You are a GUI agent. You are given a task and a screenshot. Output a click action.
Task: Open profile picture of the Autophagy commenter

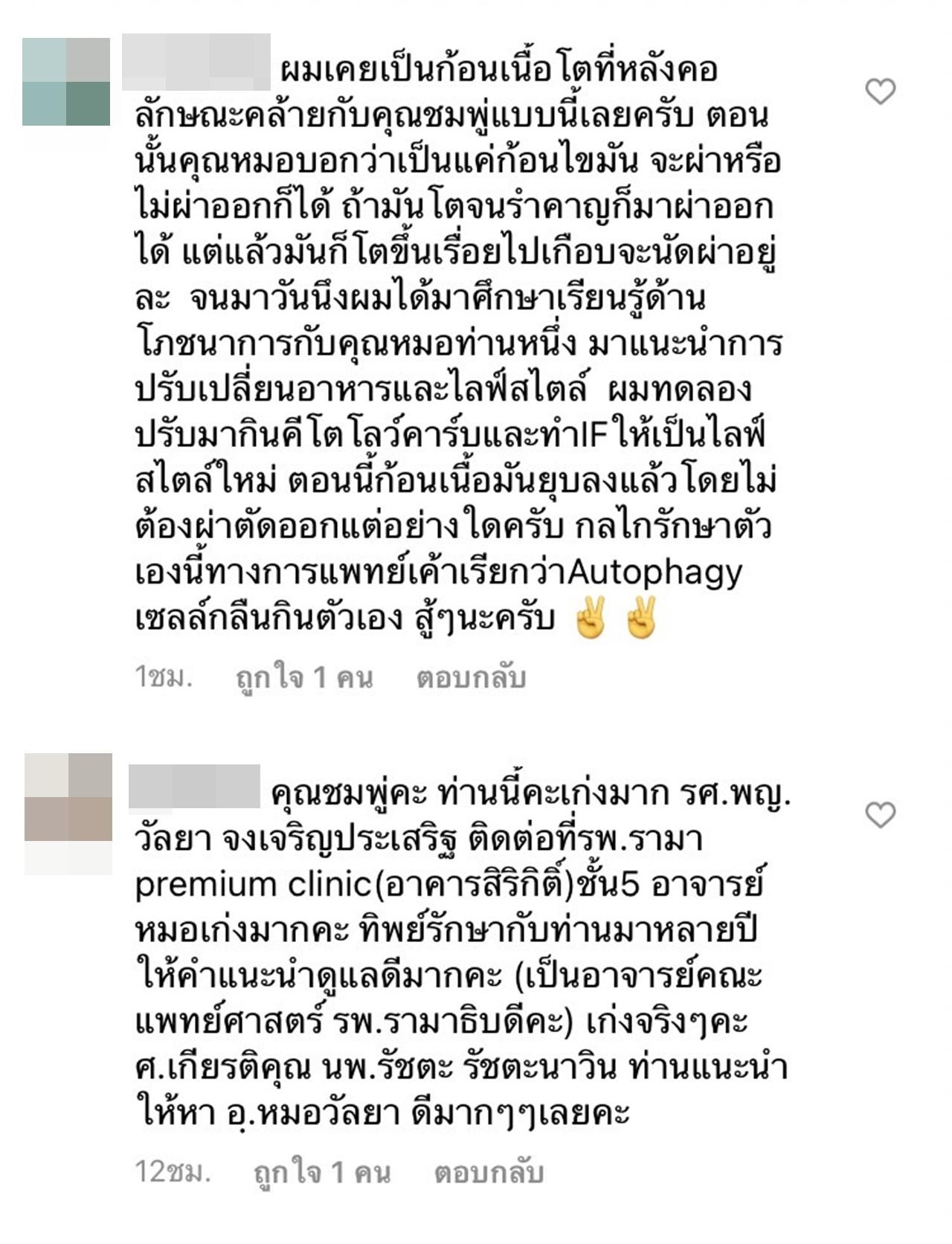[x=66, y=82]
